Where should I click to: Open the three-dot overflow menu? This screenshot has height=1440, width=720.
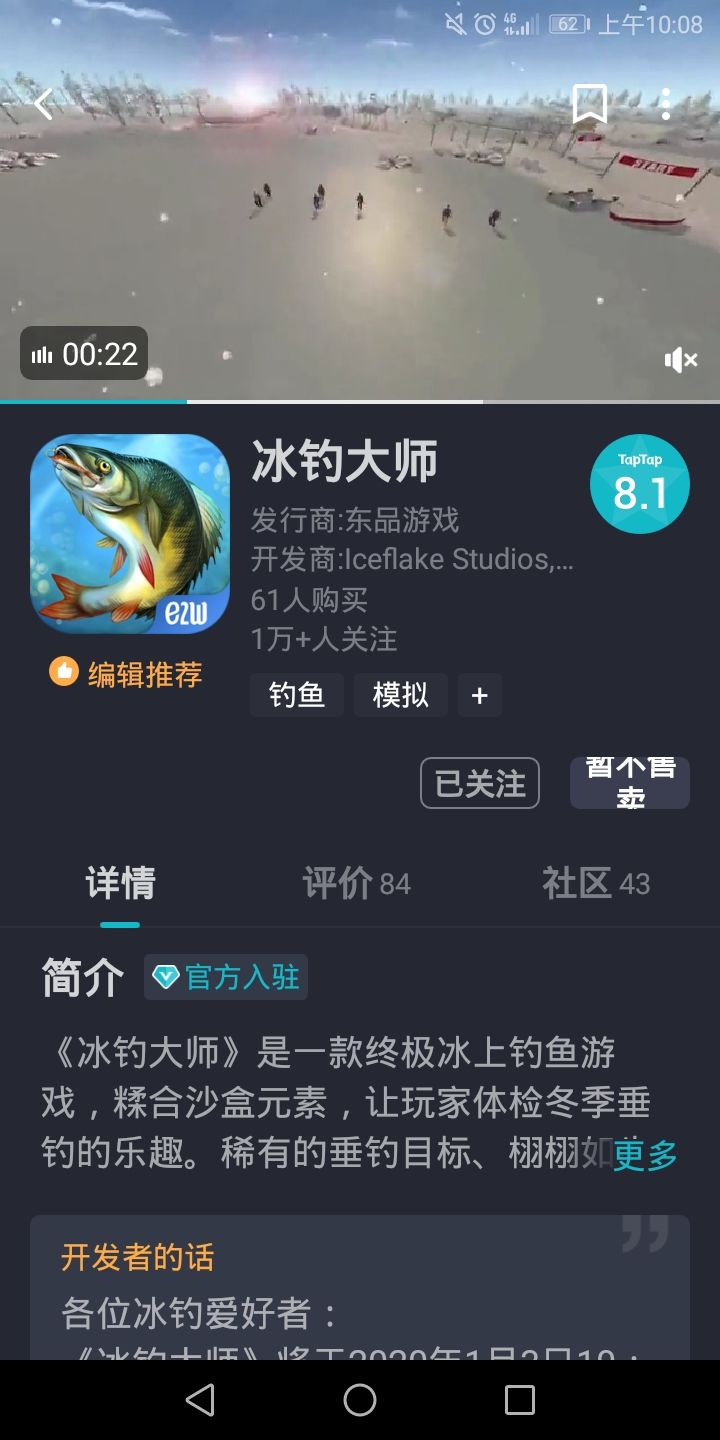pyautogui.click(x=666, y=104)
